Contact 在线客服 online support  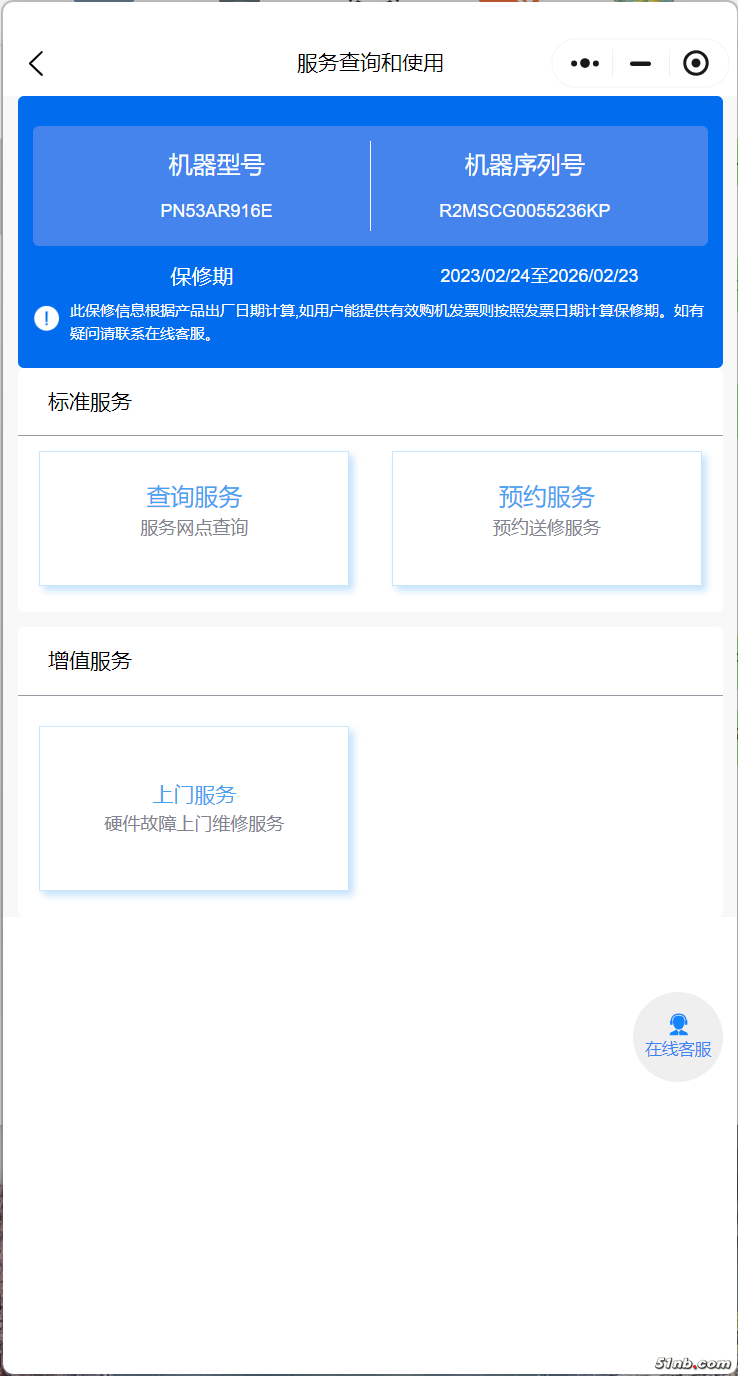click(x=678, y=1036)
